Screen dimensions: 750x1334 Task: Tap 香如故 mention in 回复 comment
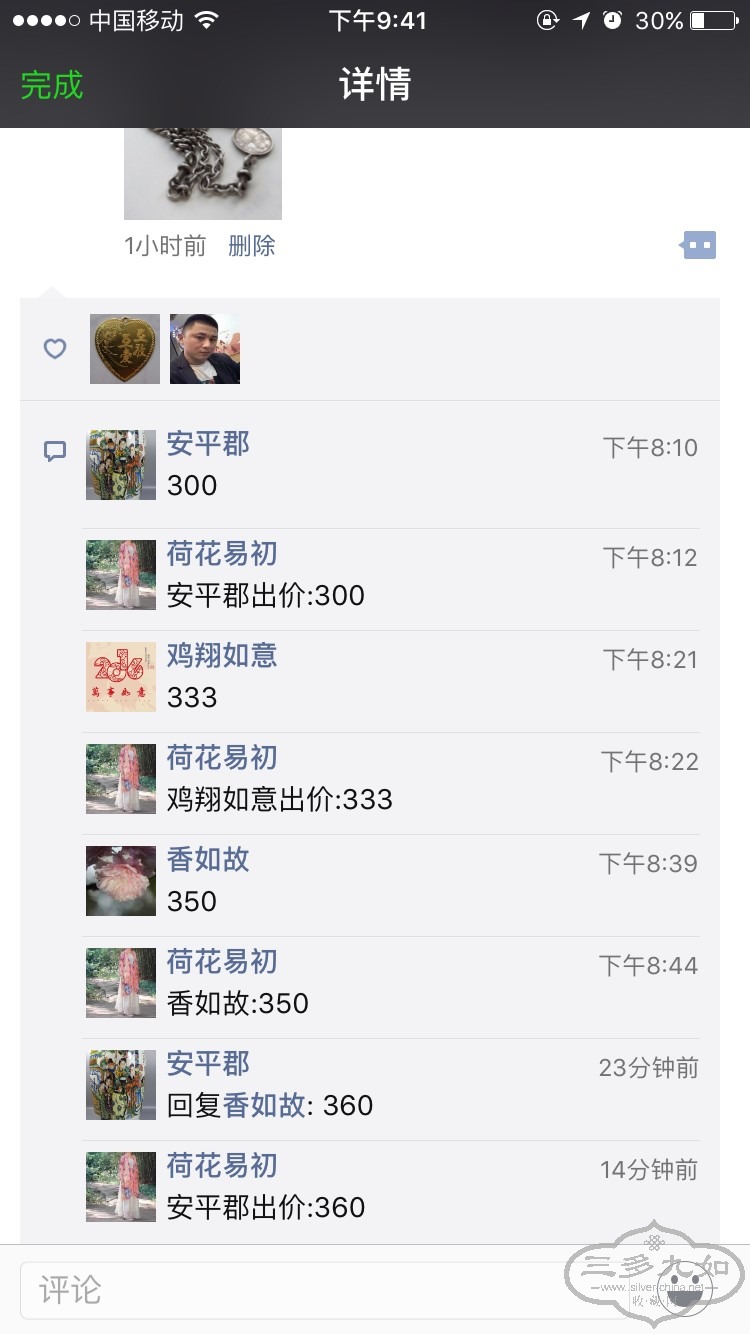264,1106
